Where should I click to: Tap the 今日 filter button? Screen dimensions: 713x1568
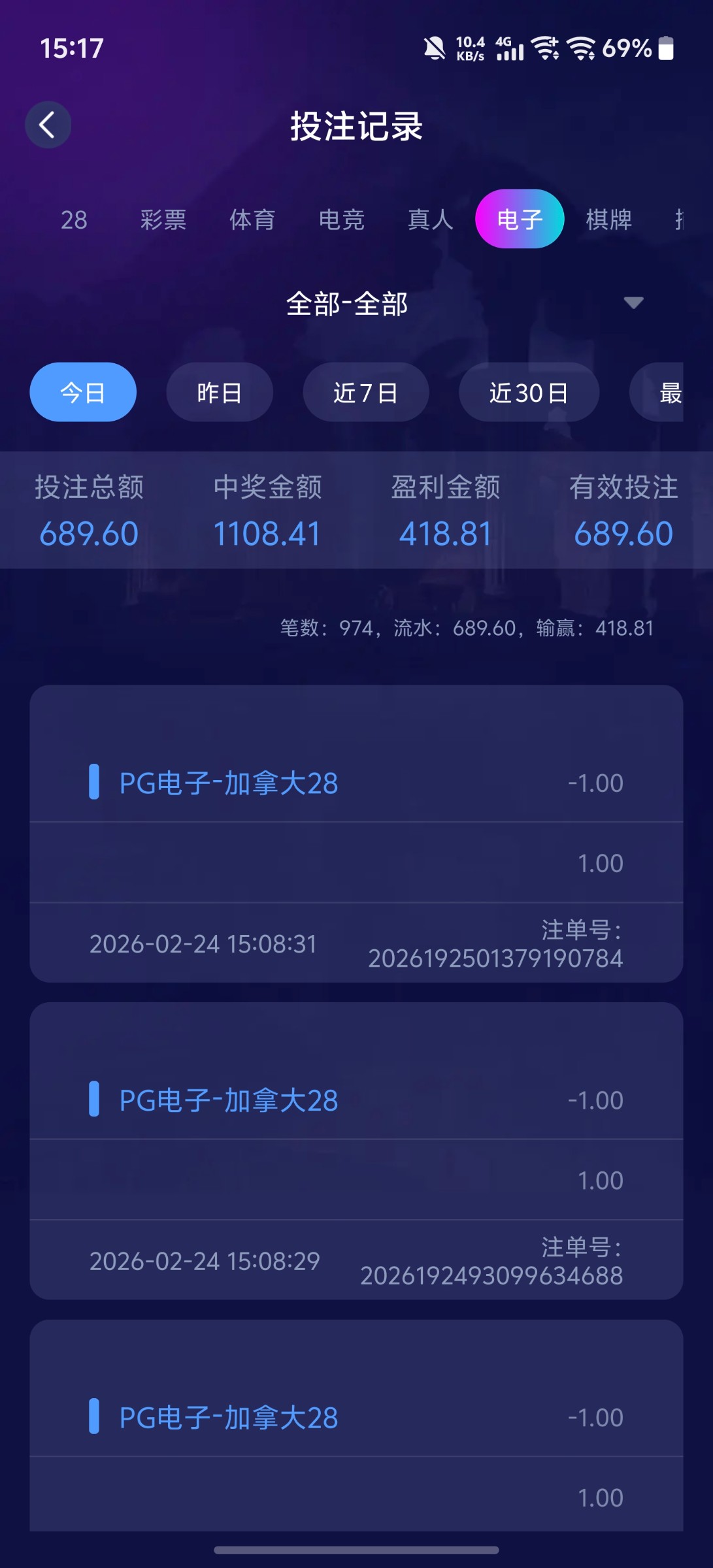pyautogui.click(x=82, y=392)
